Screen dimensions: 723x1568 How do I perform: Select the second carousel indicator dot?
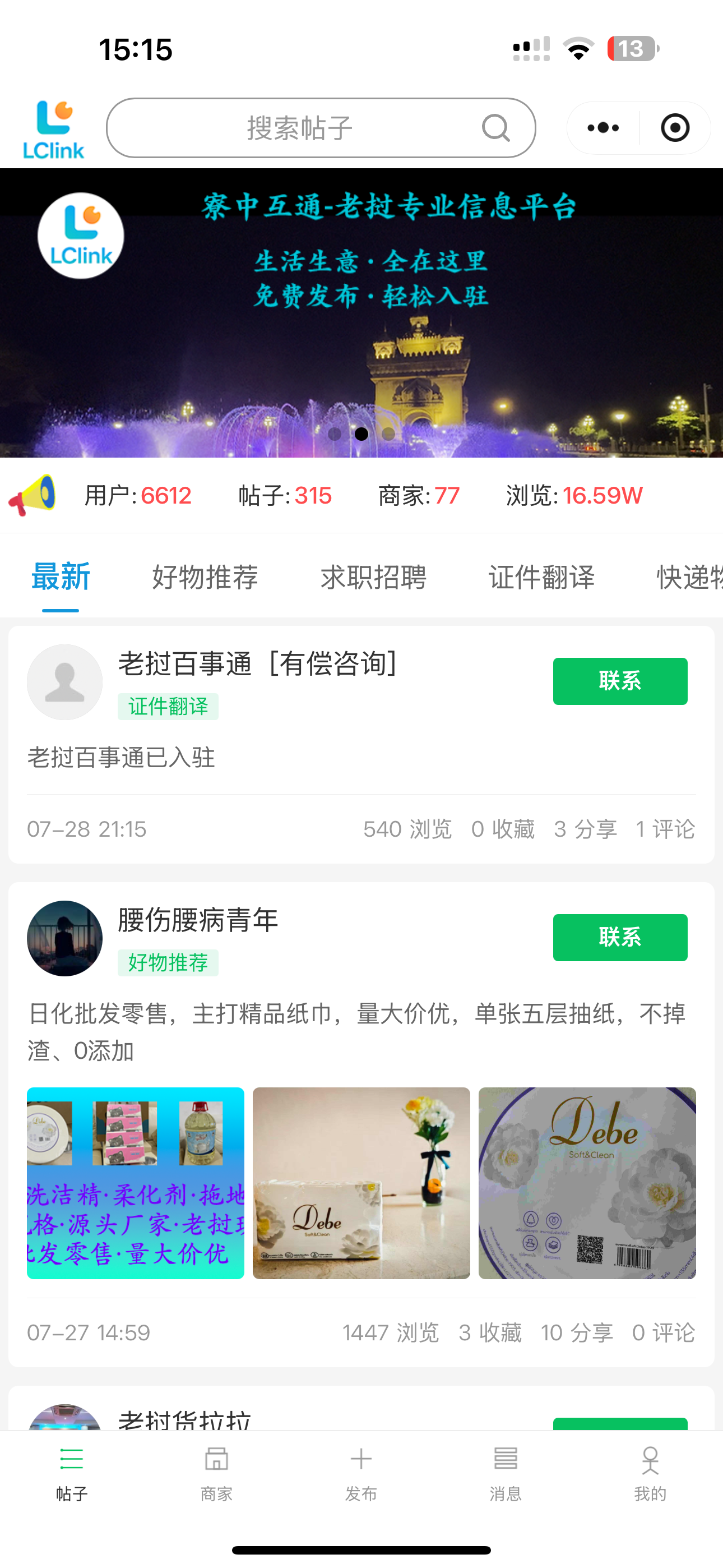361,434
